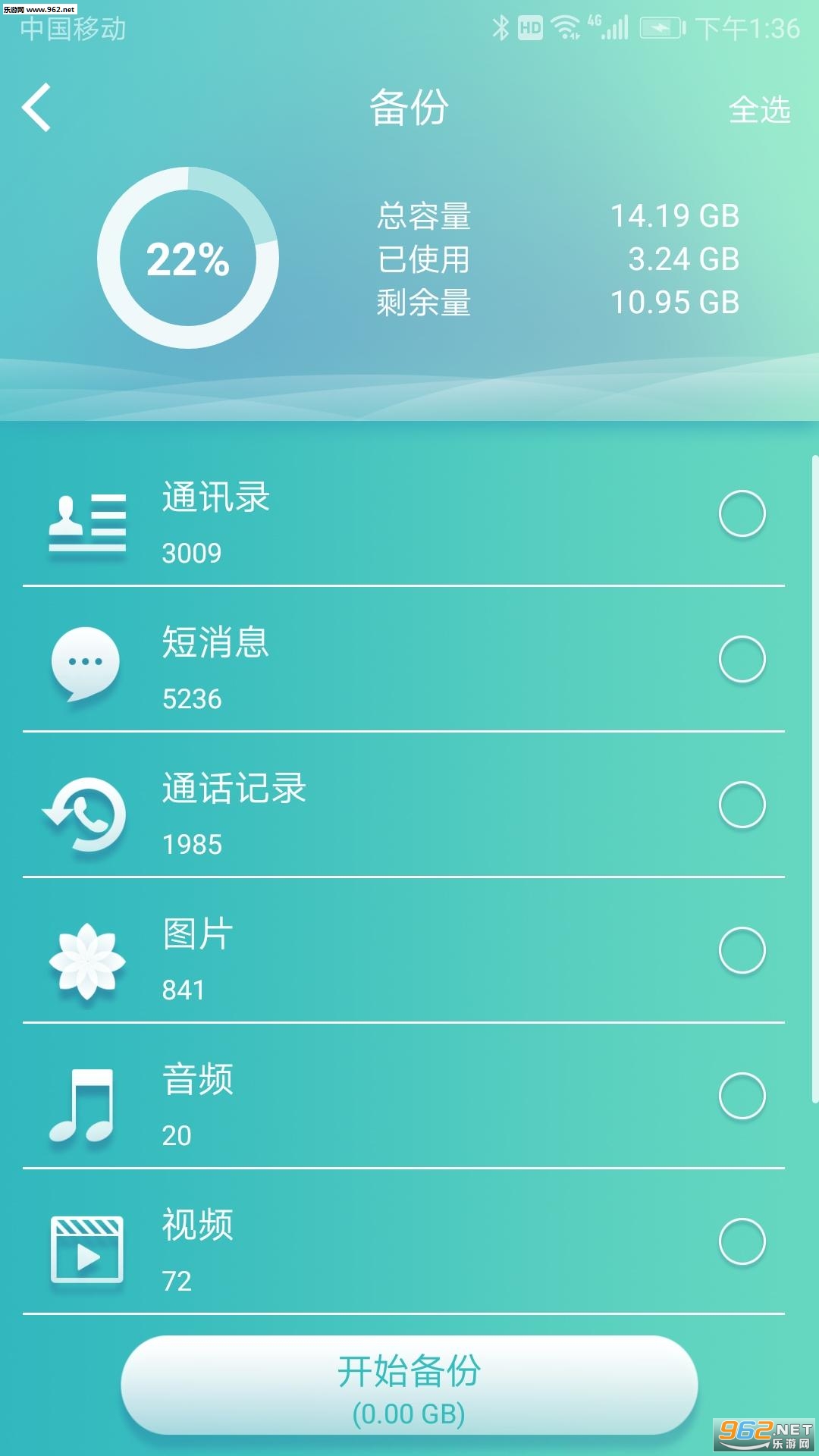Tap 全选 to select all items
The width and height of the screenshot is (819, 1456).
pos(759,110)
